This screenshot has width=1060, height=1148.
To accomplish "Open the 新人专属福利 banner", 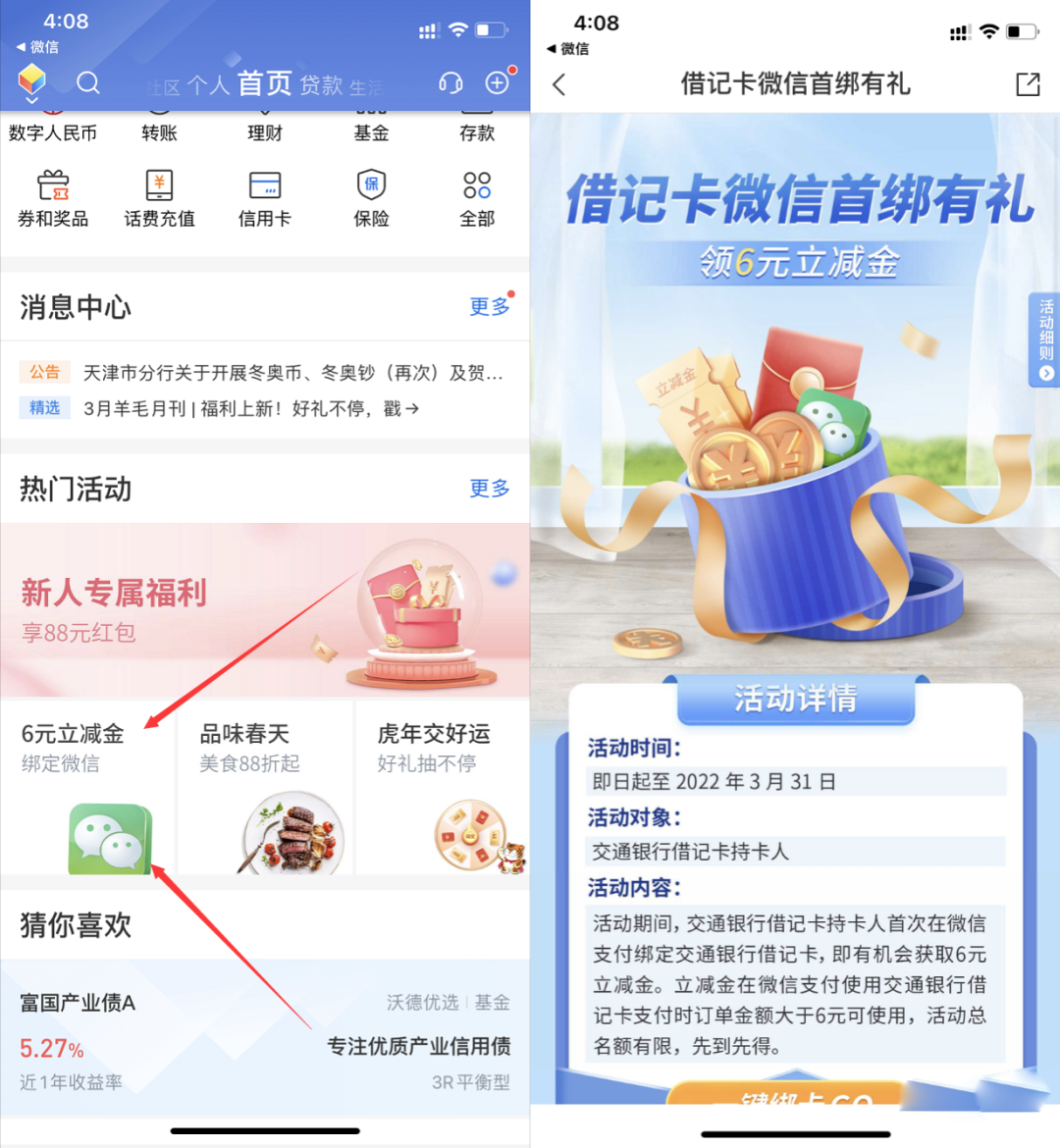I will [265, 610].
